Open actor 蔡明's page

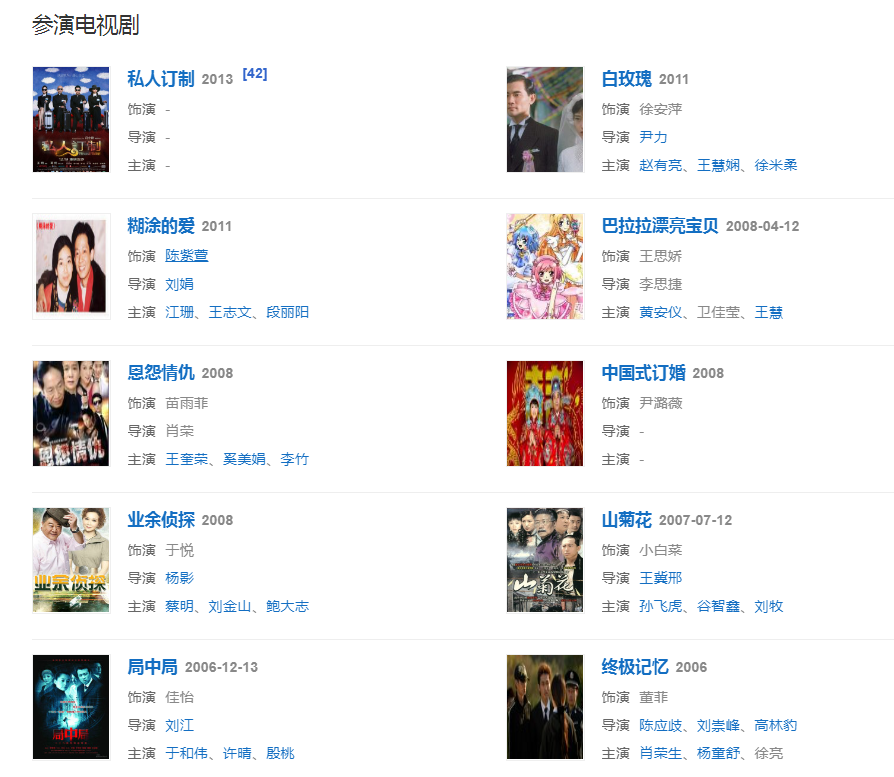tap(179, 606)
